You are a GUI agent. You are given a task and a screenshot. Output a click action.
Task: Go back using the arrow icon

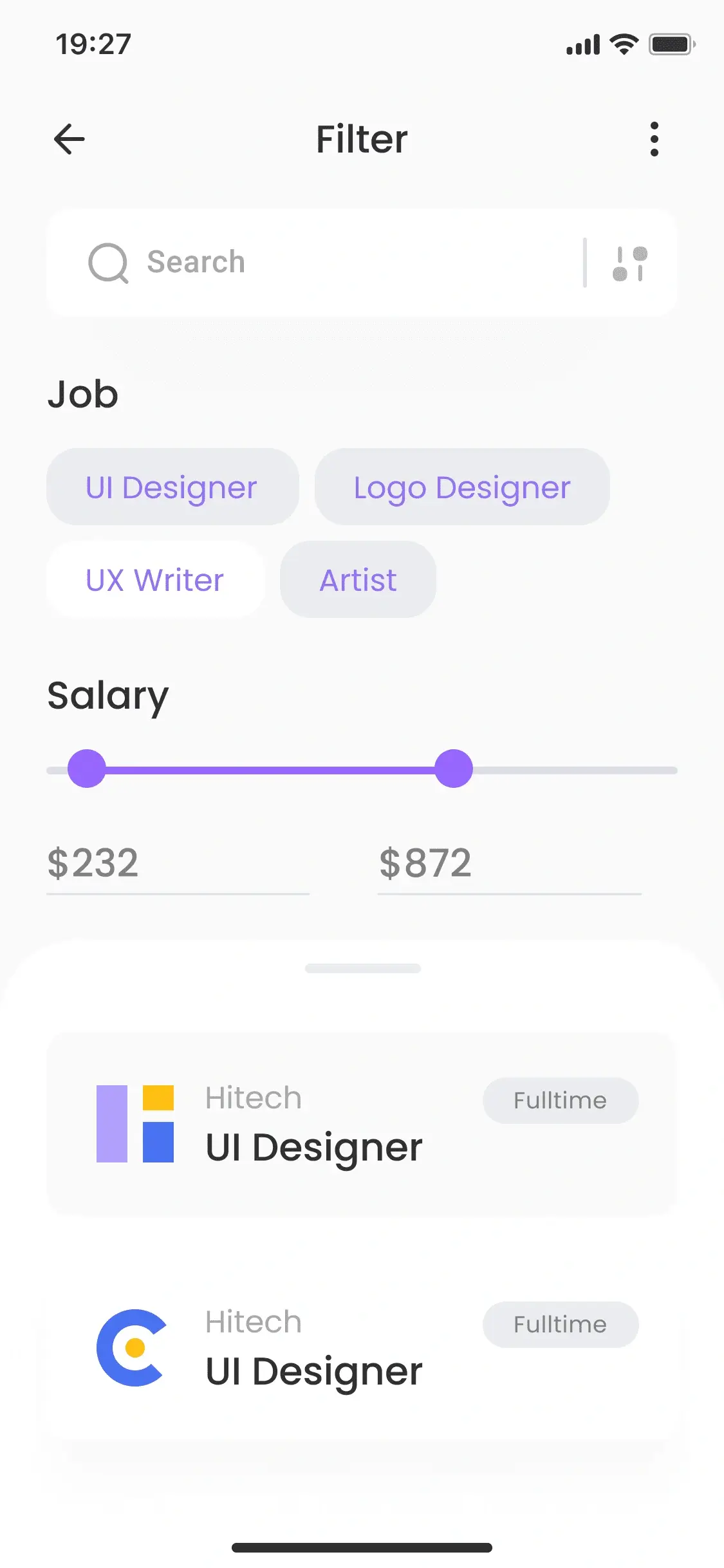click(x=70, y=139)
